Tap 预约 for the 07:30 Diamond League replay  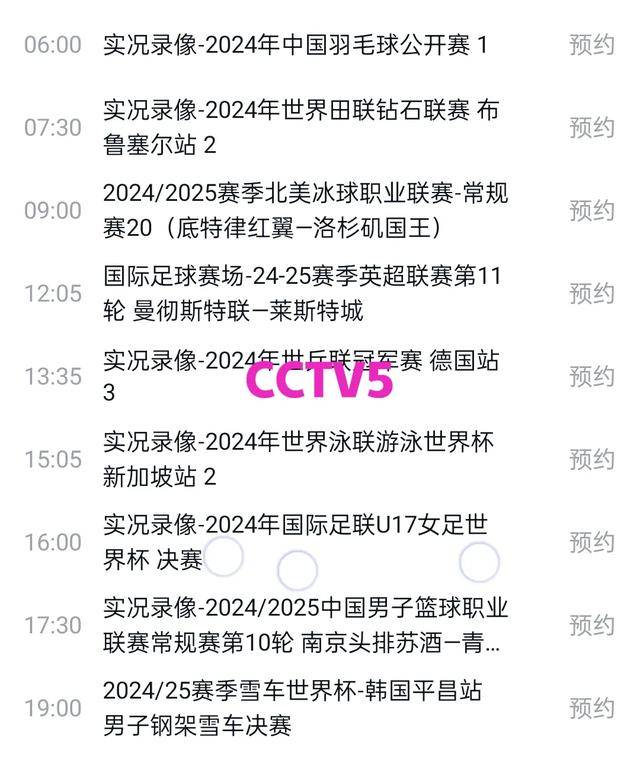click(x=591, y=127)
